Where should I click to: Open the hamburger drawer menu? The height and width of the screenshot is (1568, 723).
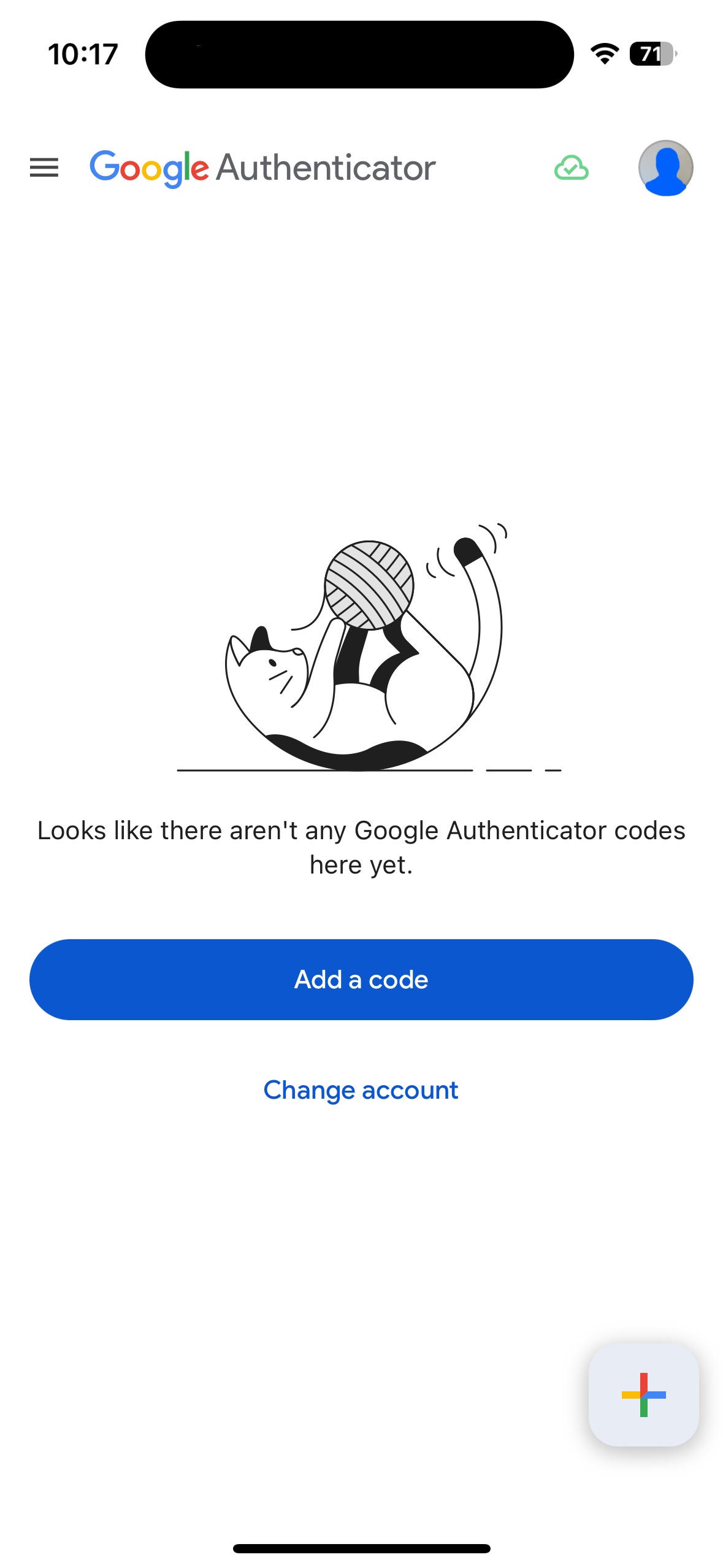coord(44,167)
